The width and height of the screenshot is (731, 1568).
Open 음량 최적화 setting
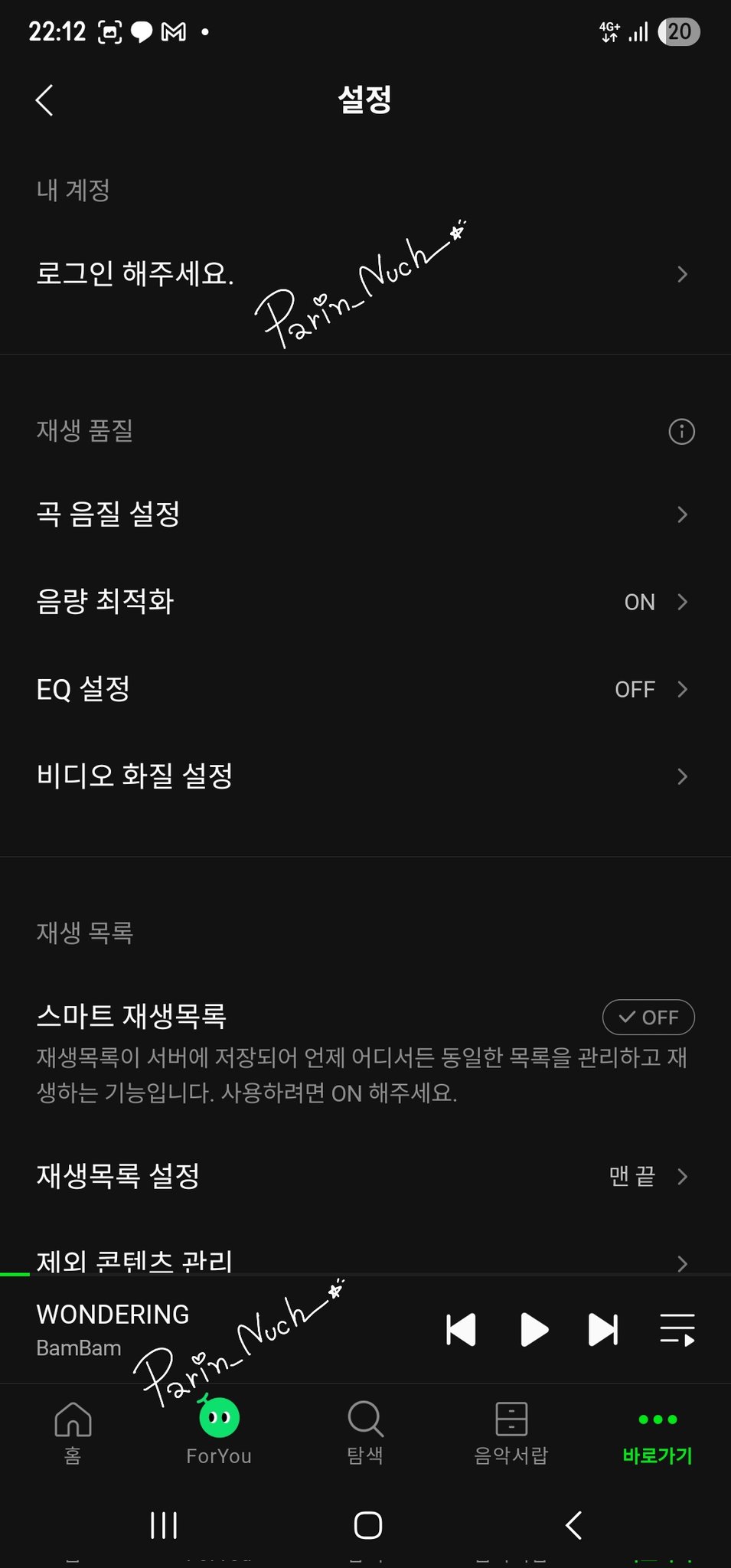[x=364, y=602]
